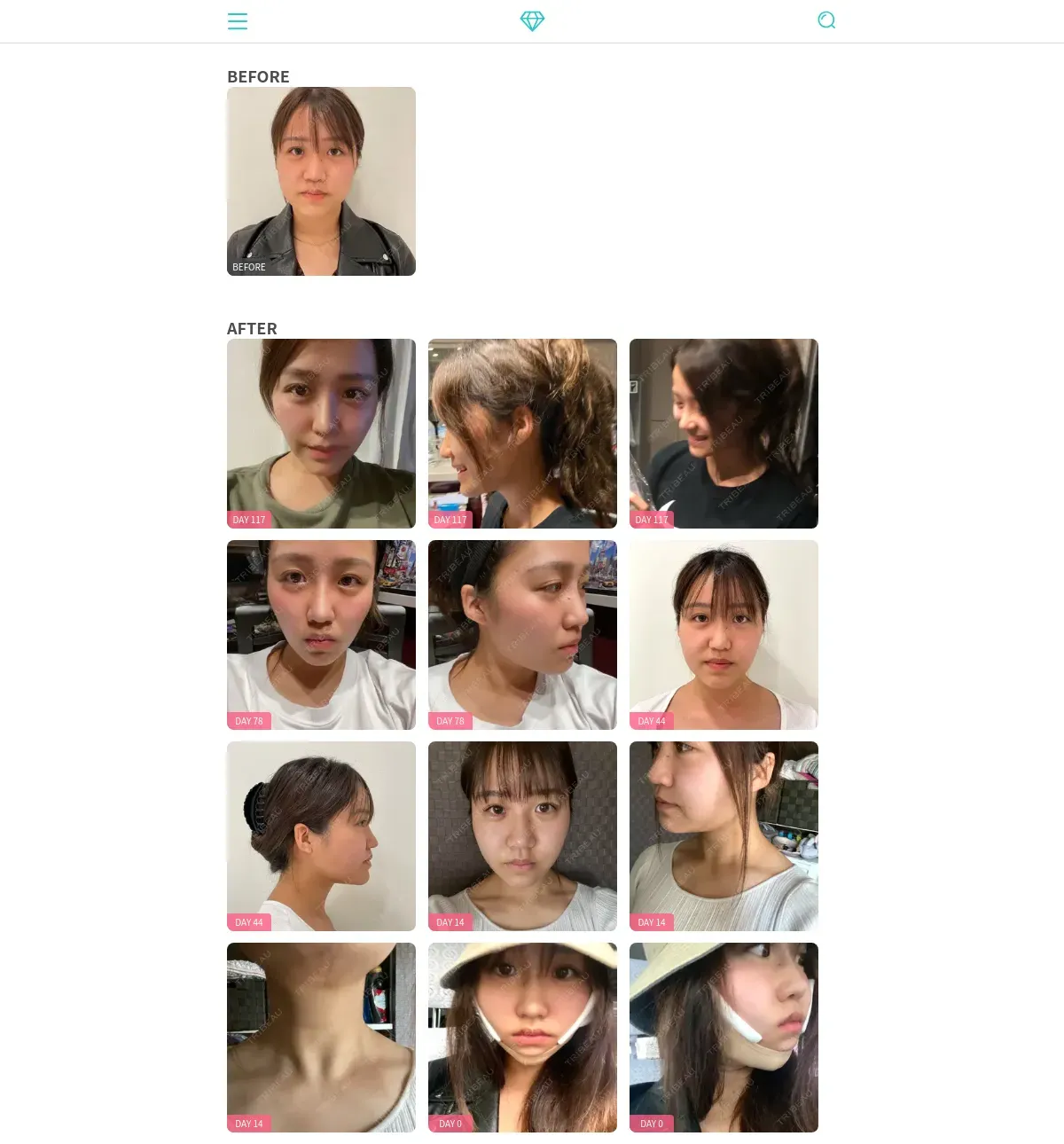View the DAY 117 ponytail side-profile photo
The width and height of the screenshot is (1064, 1144).
(522, 434)
